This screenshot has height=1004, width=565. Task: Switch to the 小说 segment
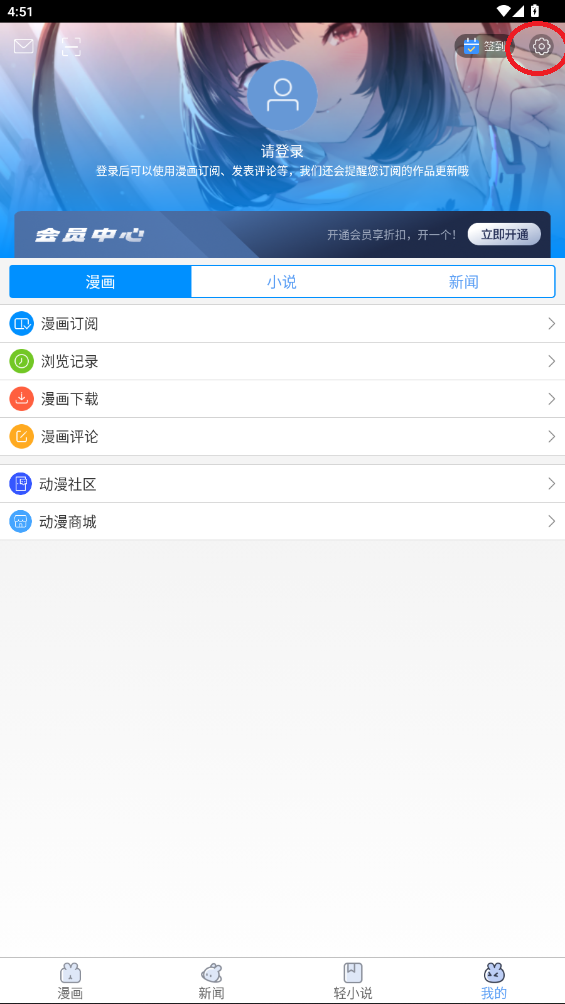tap(282, 282)
